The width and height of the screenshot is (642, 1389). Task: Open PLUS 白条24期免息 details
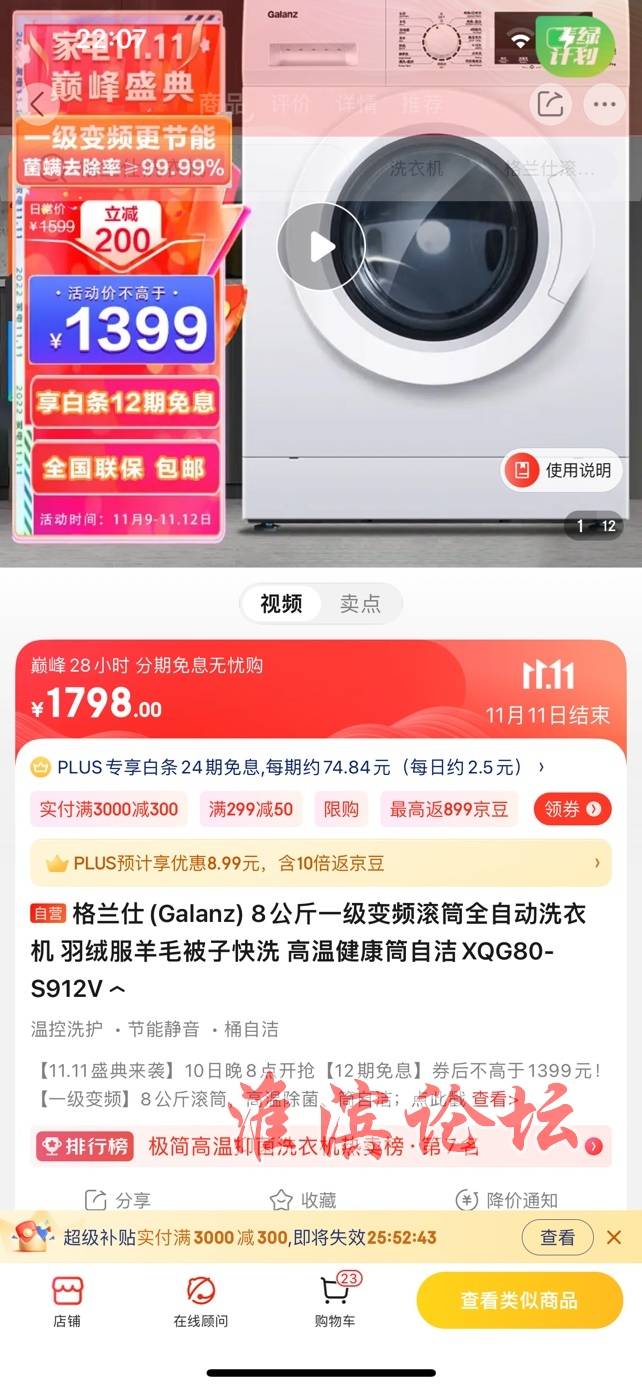click(290, 767)
